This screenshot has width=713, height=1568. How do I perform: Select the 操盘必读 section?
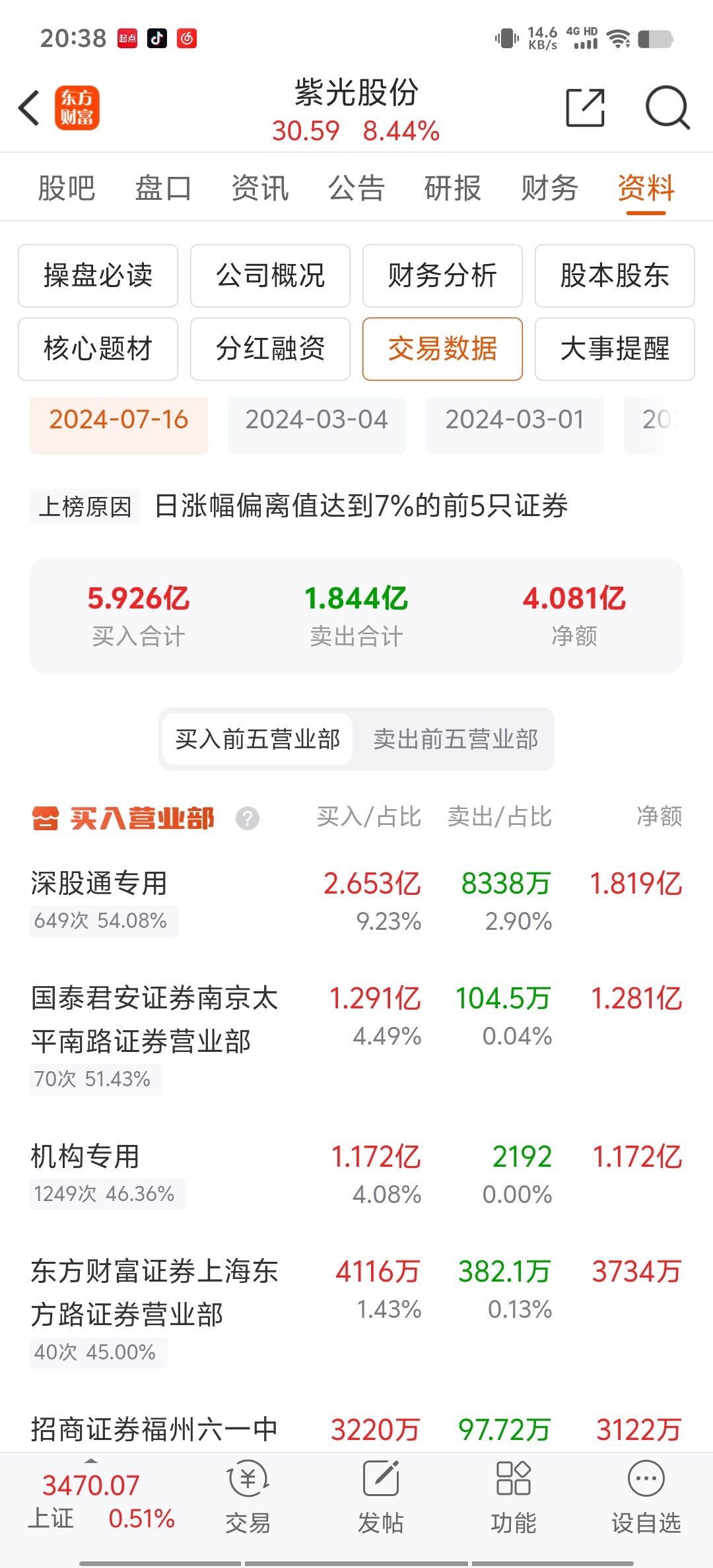98,276
